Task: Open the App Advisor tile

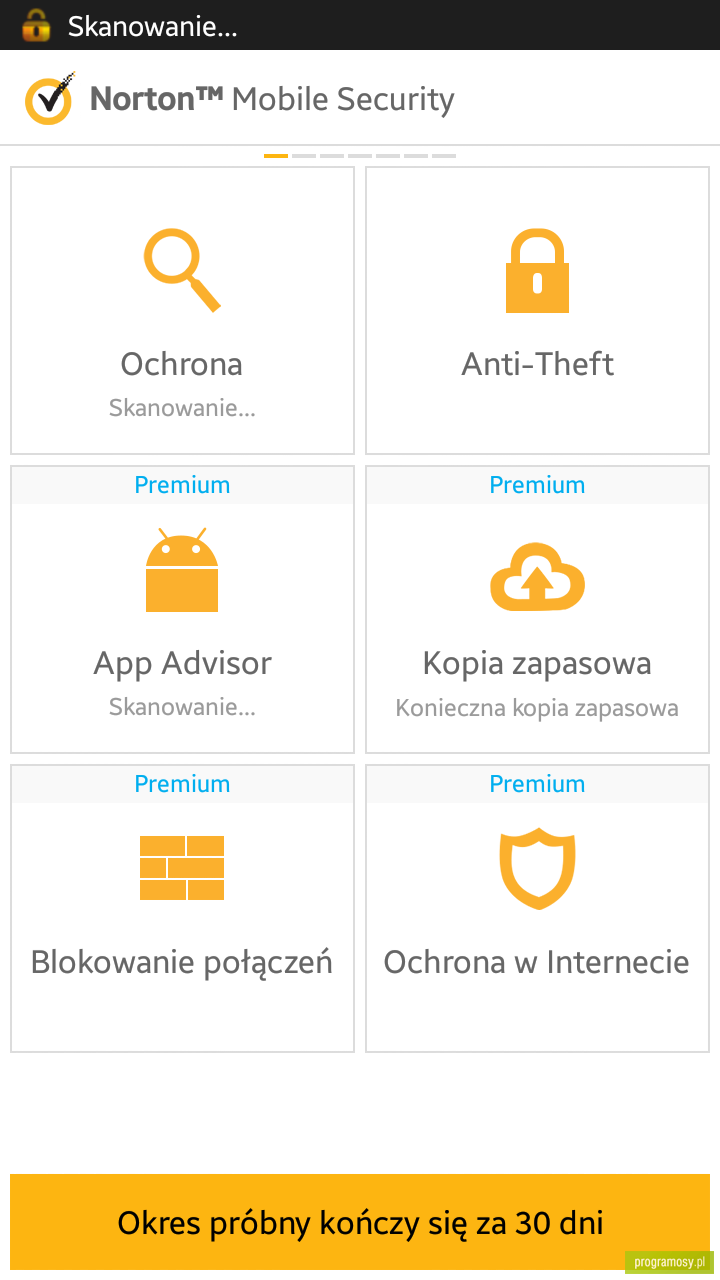Action: coord(182,609)
